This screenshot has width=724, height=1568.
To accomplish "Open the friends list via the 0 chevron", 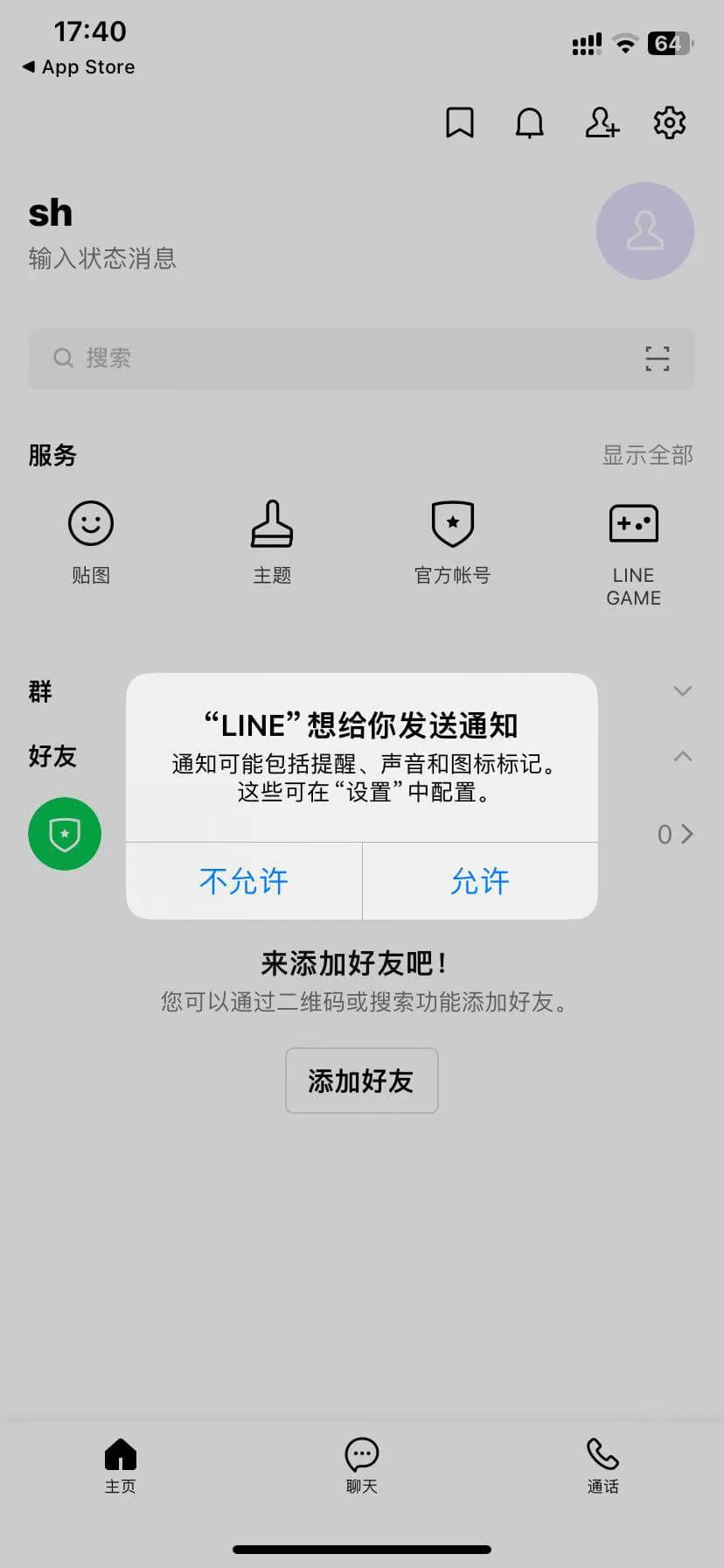I will (x=673, y=833).
